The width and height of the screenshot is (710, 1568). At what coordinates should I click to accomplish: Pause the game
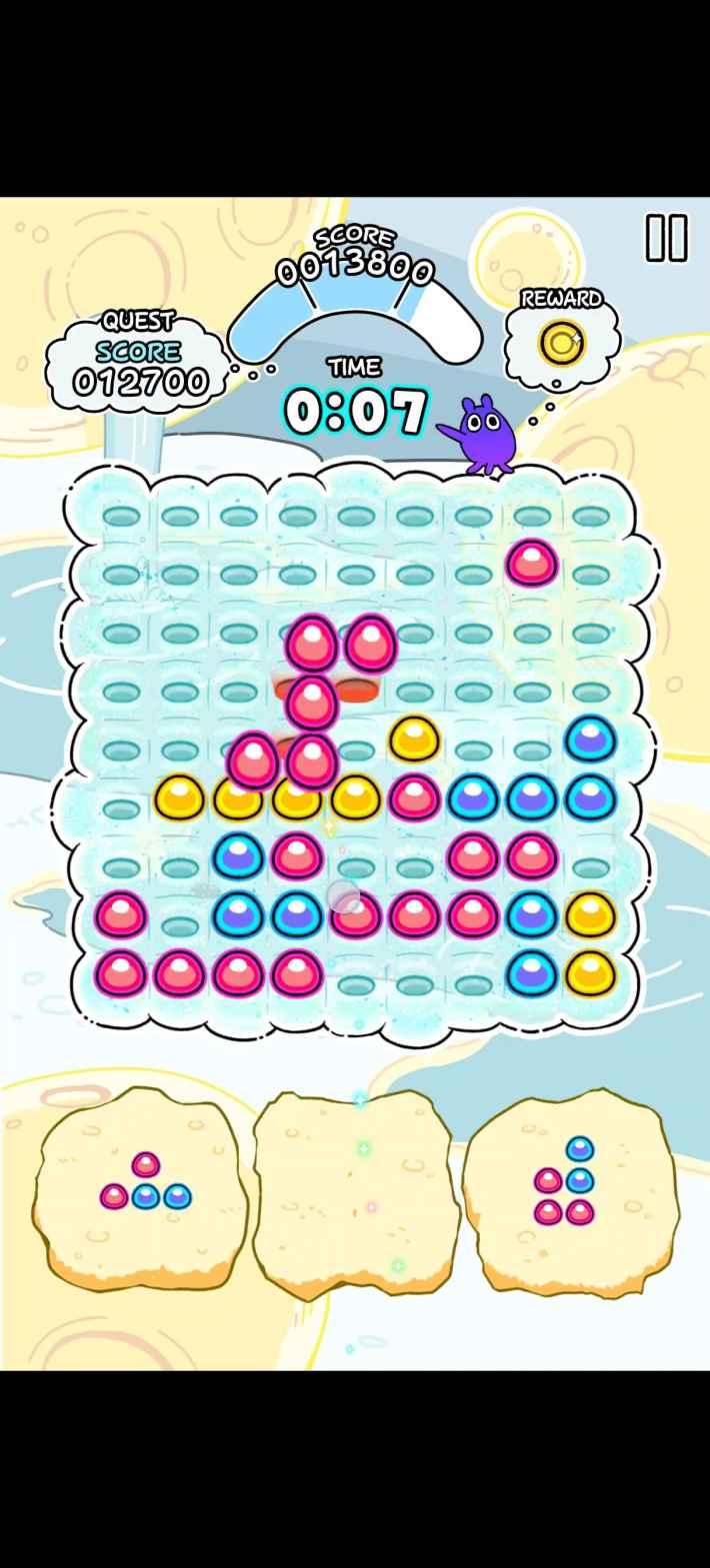tap(666, 239)
